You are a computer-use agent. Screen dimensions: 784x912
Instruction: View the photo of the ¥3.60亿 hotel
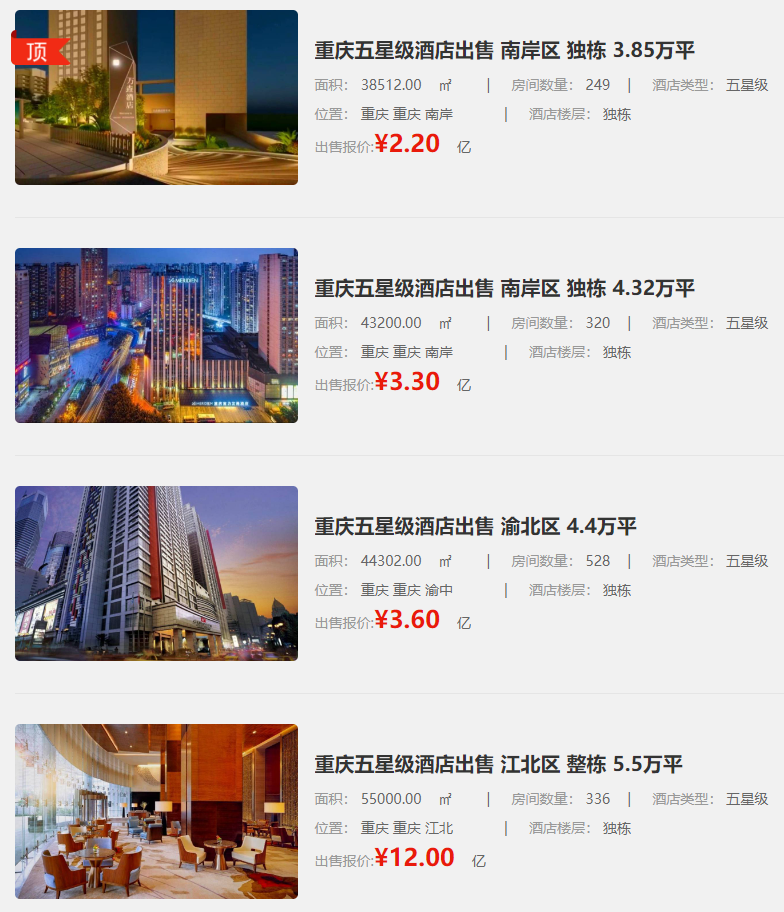tap(156, 574)
